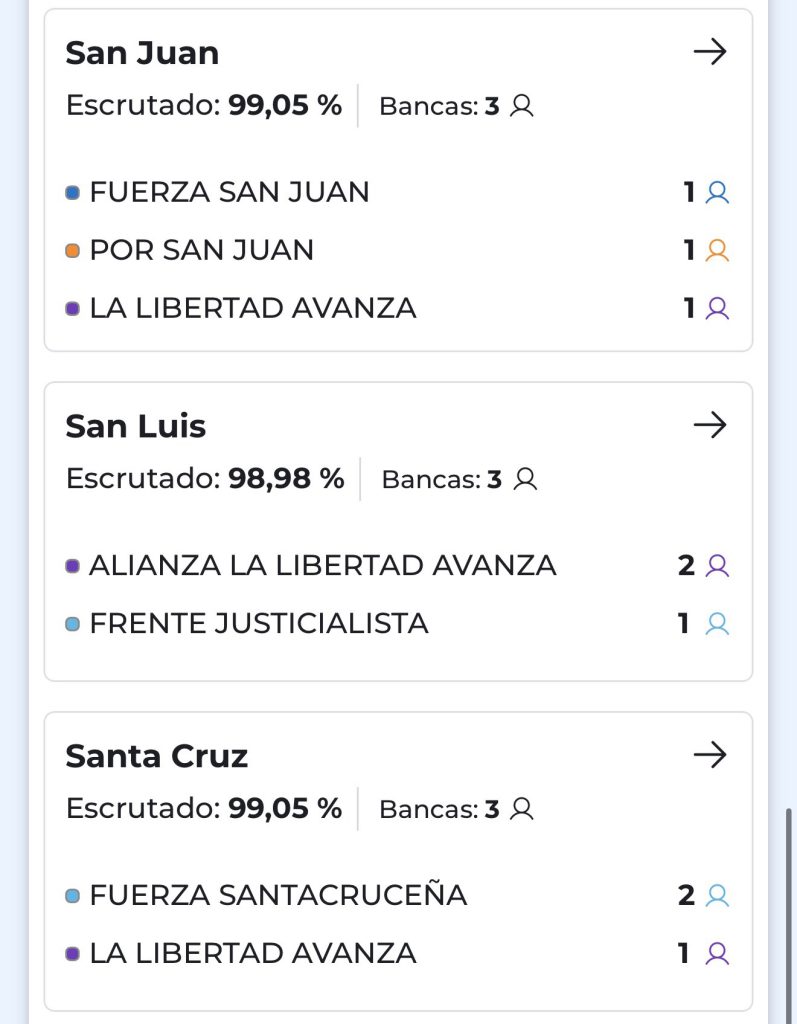Viewport: 797px width, 1024px height.
Task: Tap the arrow on San Luis card
Action: (710, 426)
